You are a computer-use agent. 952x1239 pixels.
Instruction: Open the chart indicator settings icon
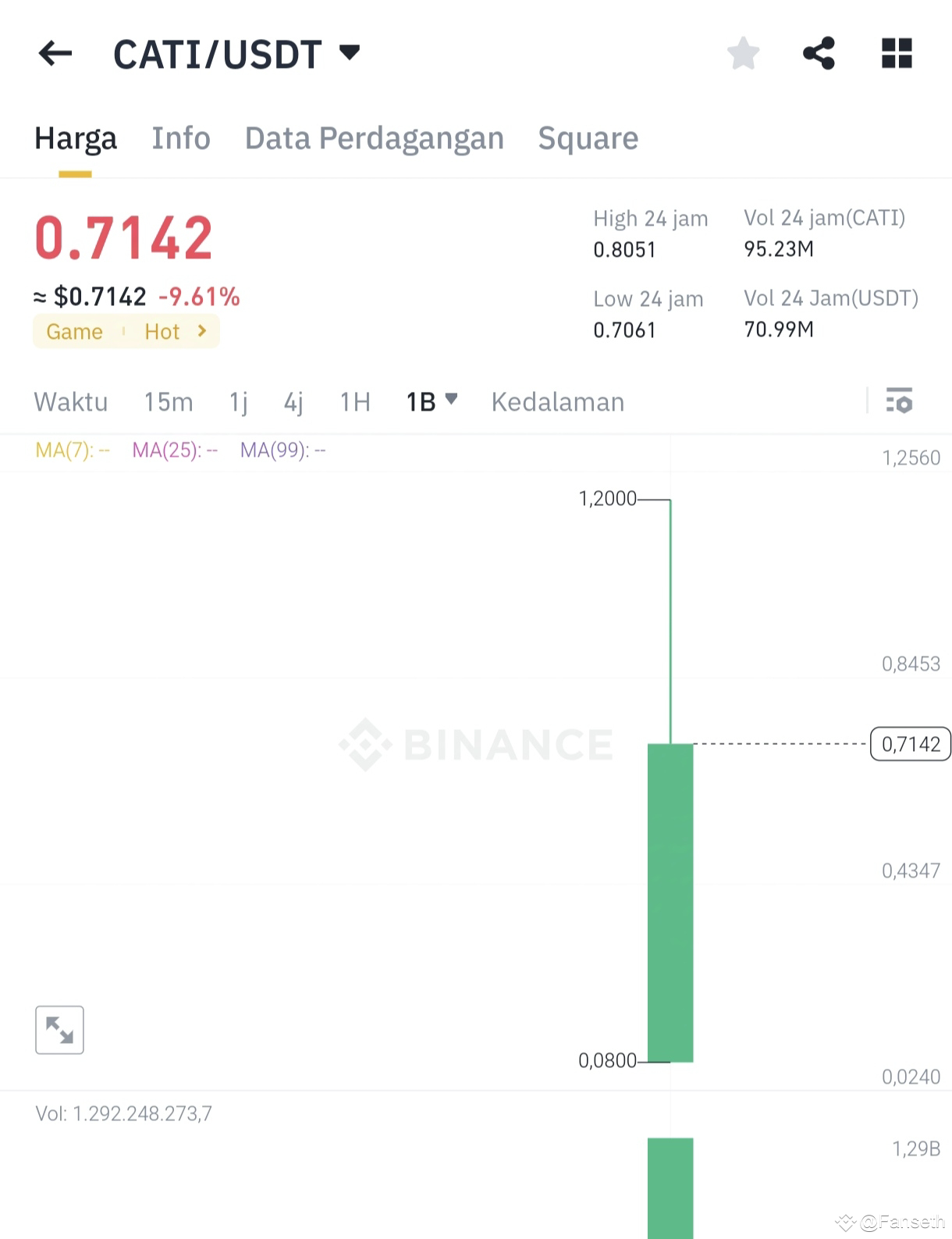[899, 401]
